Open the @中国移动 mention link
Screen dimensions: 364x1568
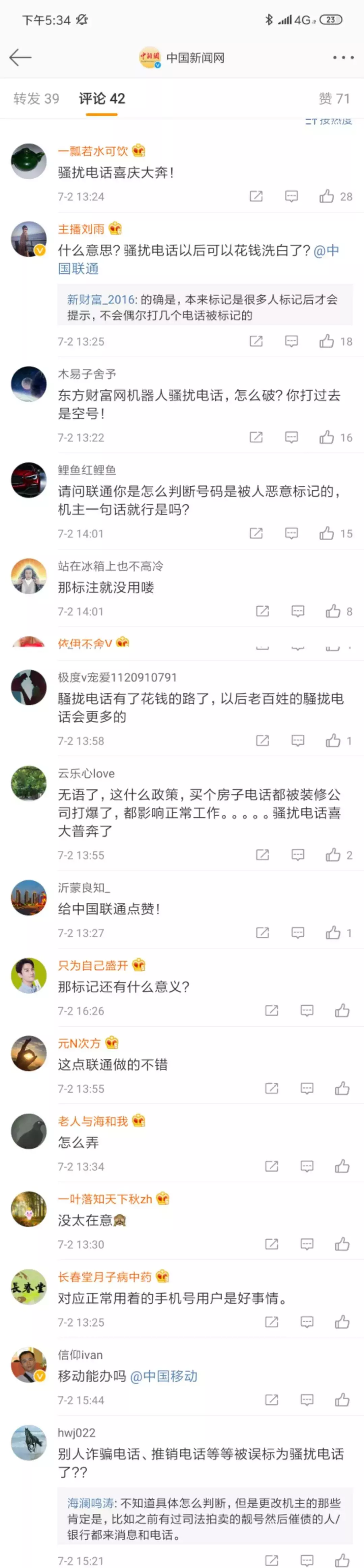click(x=164, y=1376)
